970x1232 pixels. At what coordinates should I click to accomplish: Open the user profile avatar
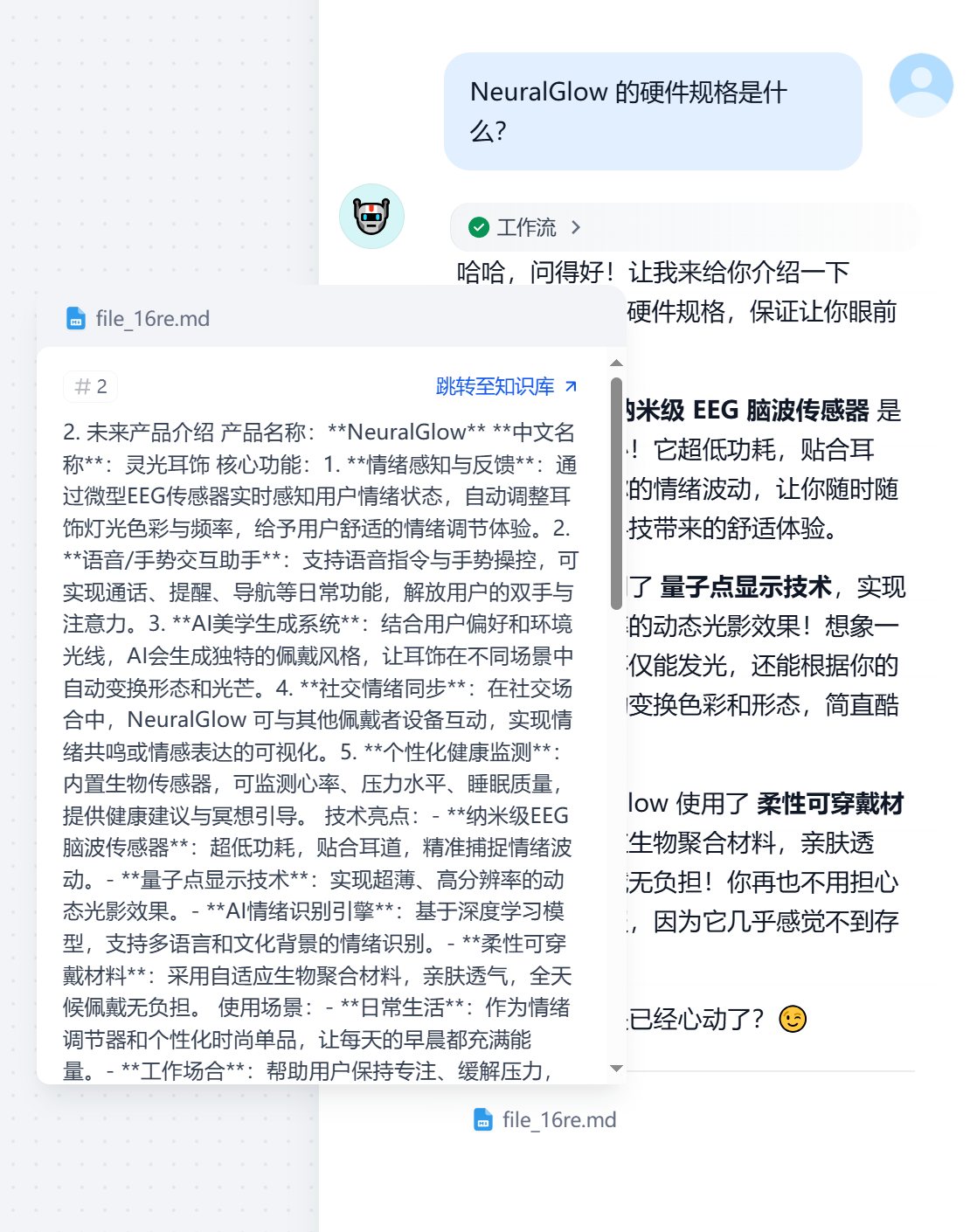click(920, 86)
